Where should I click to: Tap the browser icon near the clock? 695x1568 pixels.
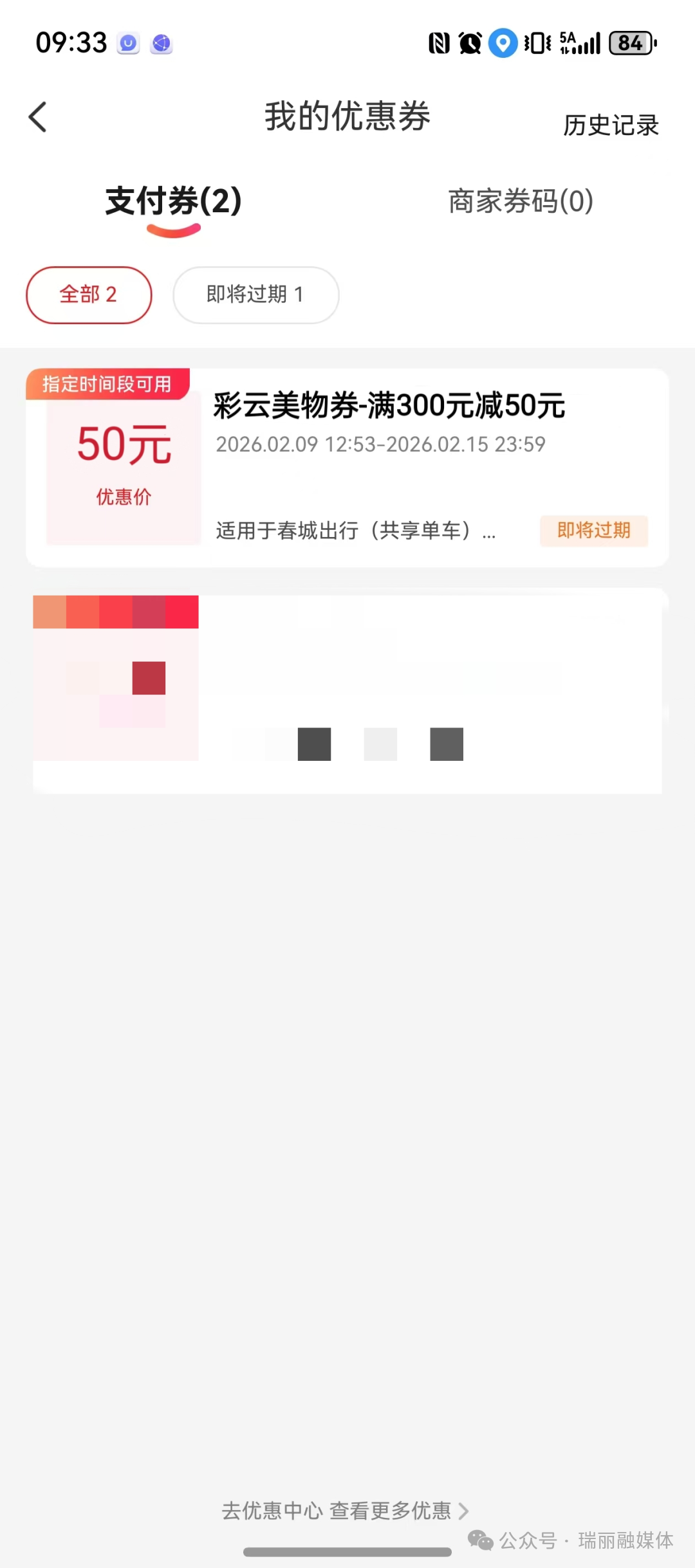(160, 44)
